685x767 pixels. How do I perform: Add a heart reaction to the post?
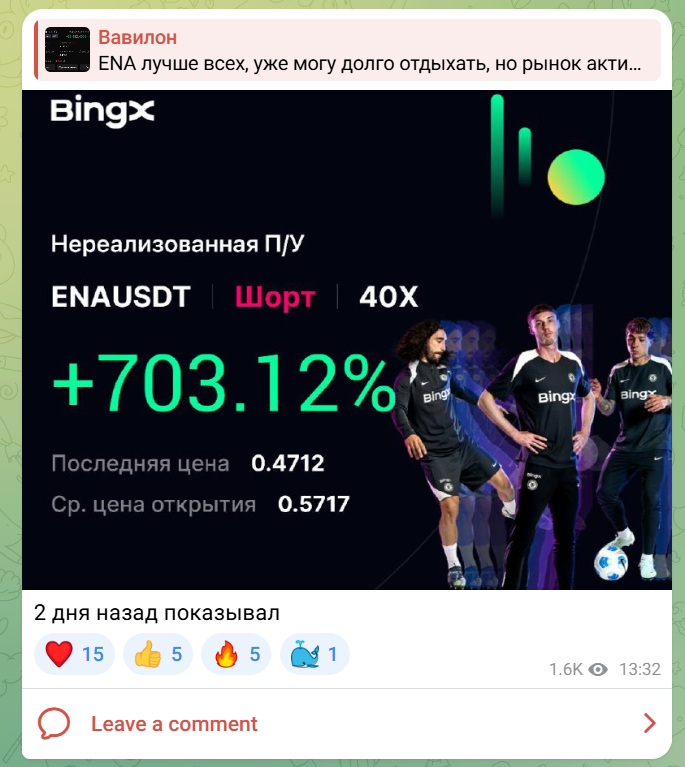[75, 655]
